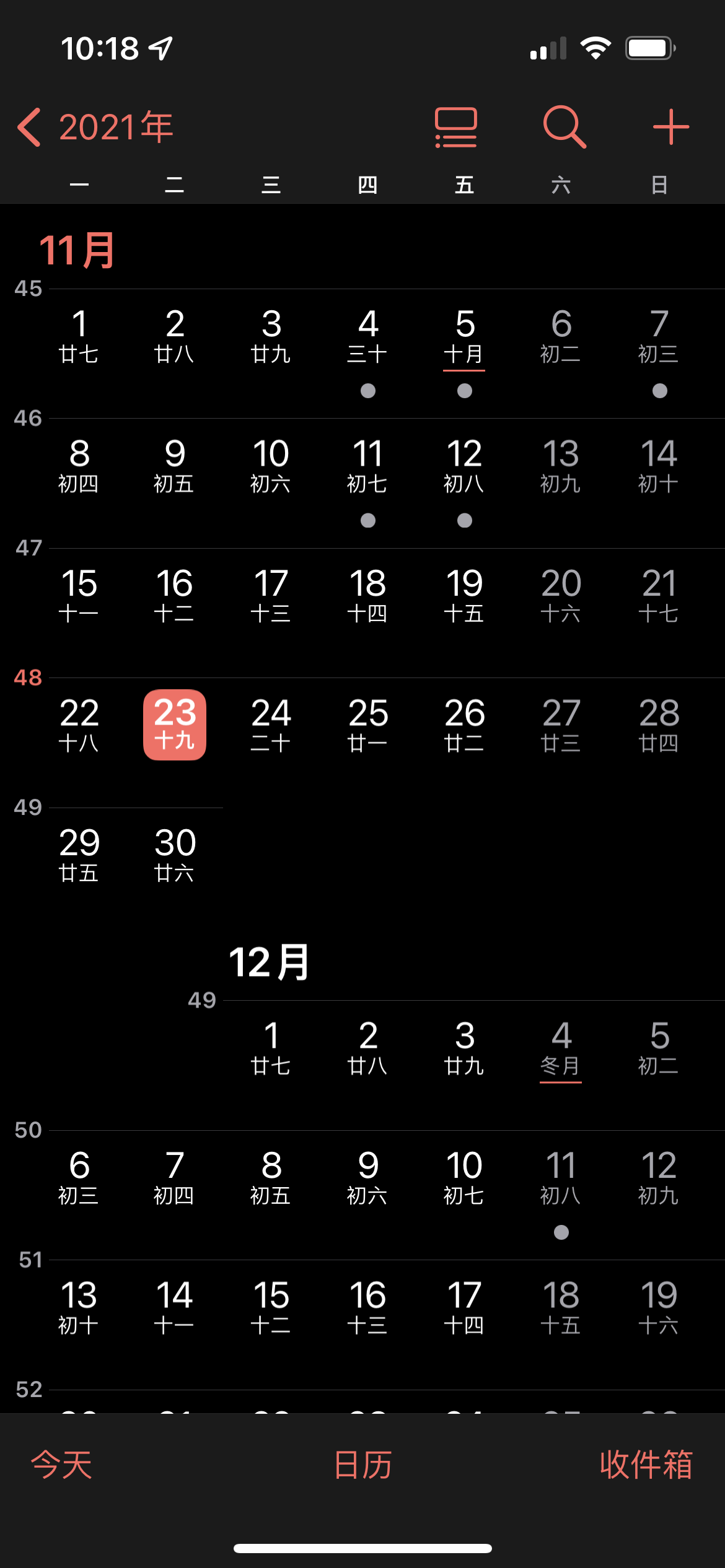Open the 日历 calendars list

(x=362, y=1465)
